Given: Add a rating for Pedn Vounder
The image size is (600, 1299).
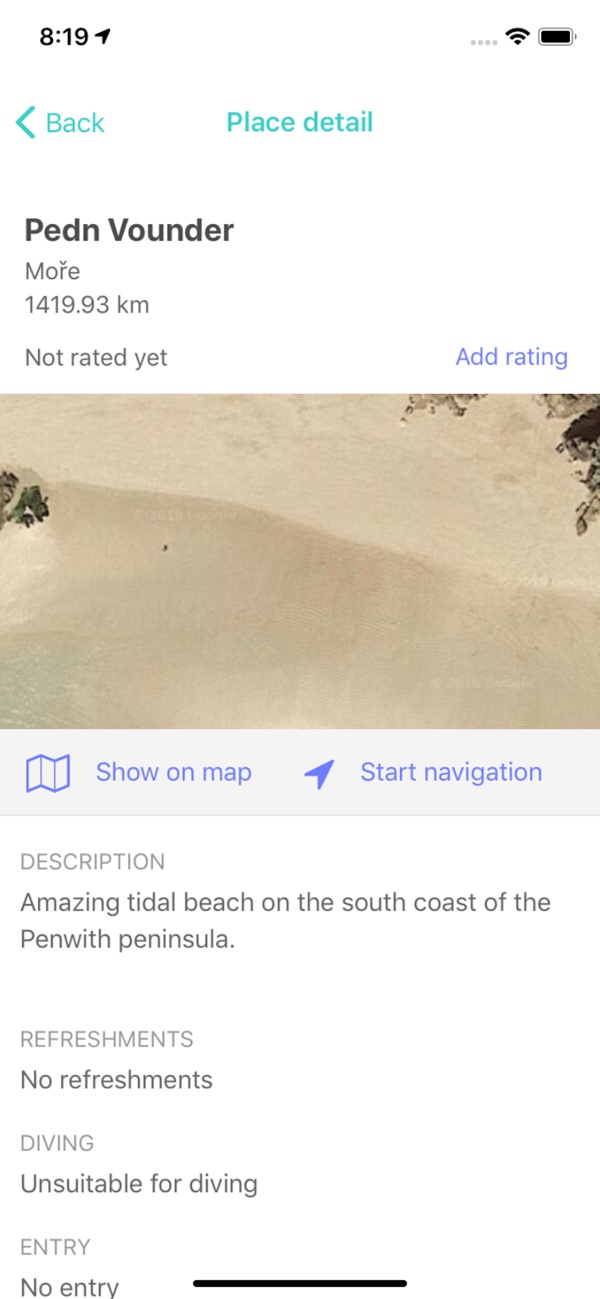Looking at the screenshot, I should click(511, 357).
